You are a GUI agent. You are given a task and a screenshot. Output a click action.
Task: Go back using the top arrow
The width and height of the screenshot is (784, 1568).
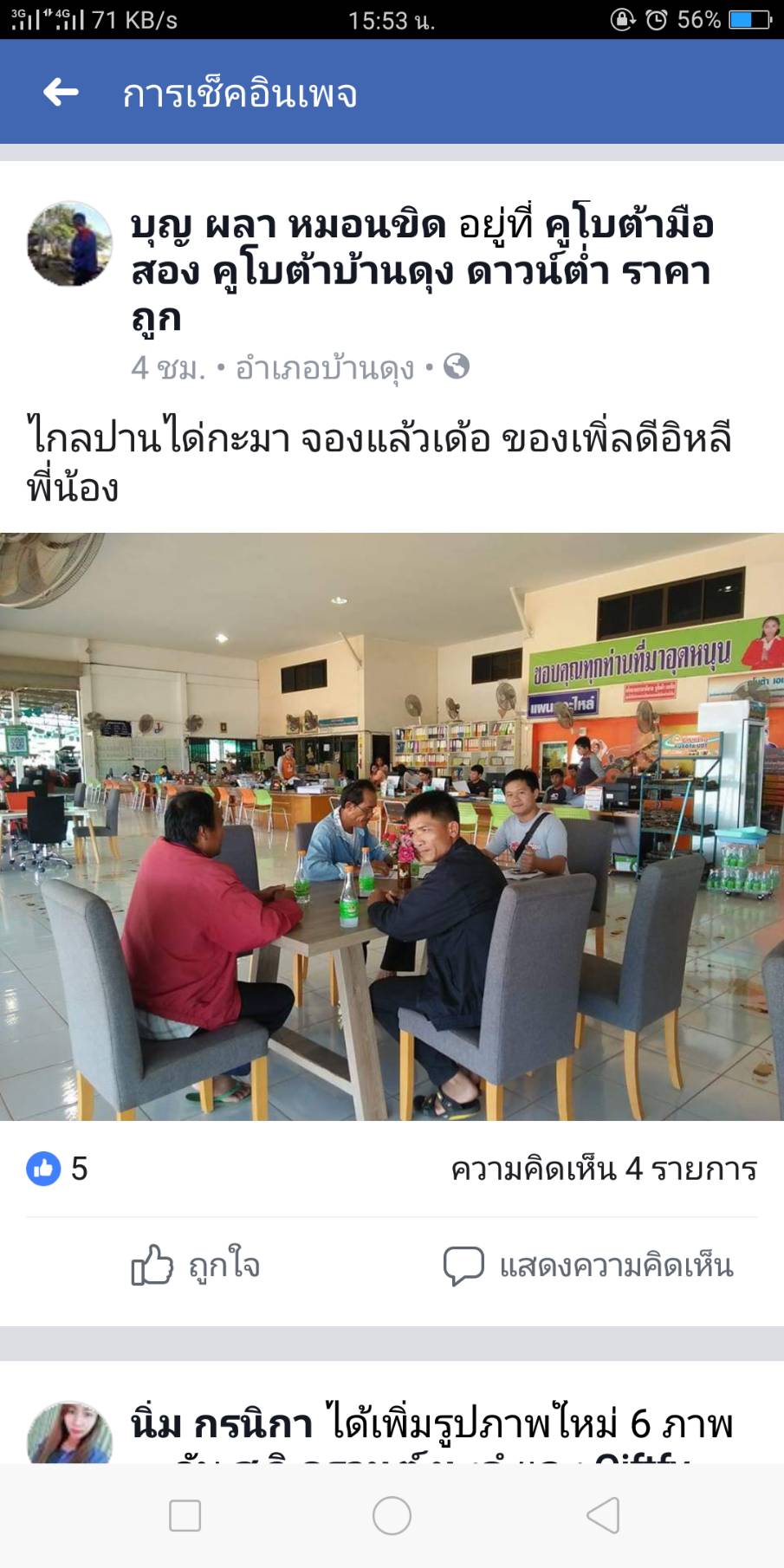(x=61, y=92)
